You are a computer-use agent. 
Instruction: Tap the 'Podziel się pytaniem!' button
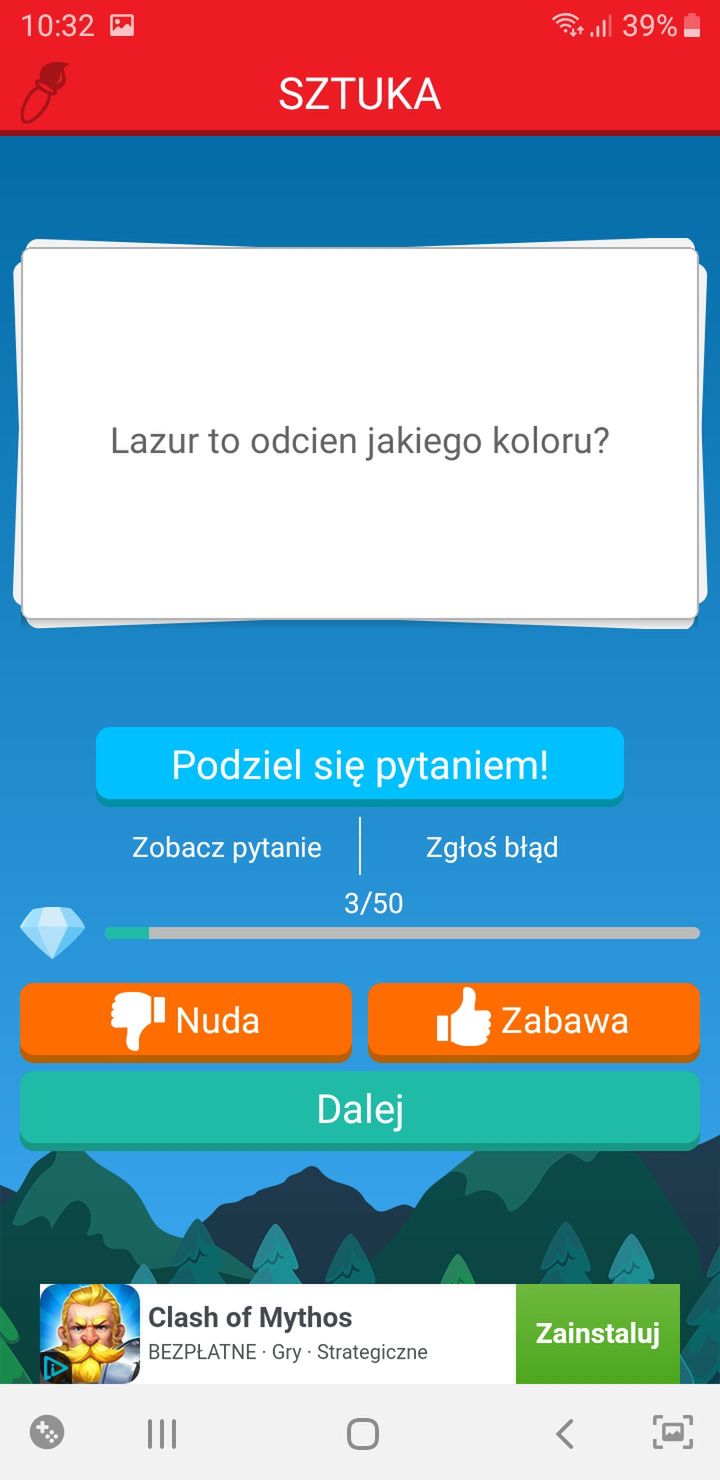360,765
